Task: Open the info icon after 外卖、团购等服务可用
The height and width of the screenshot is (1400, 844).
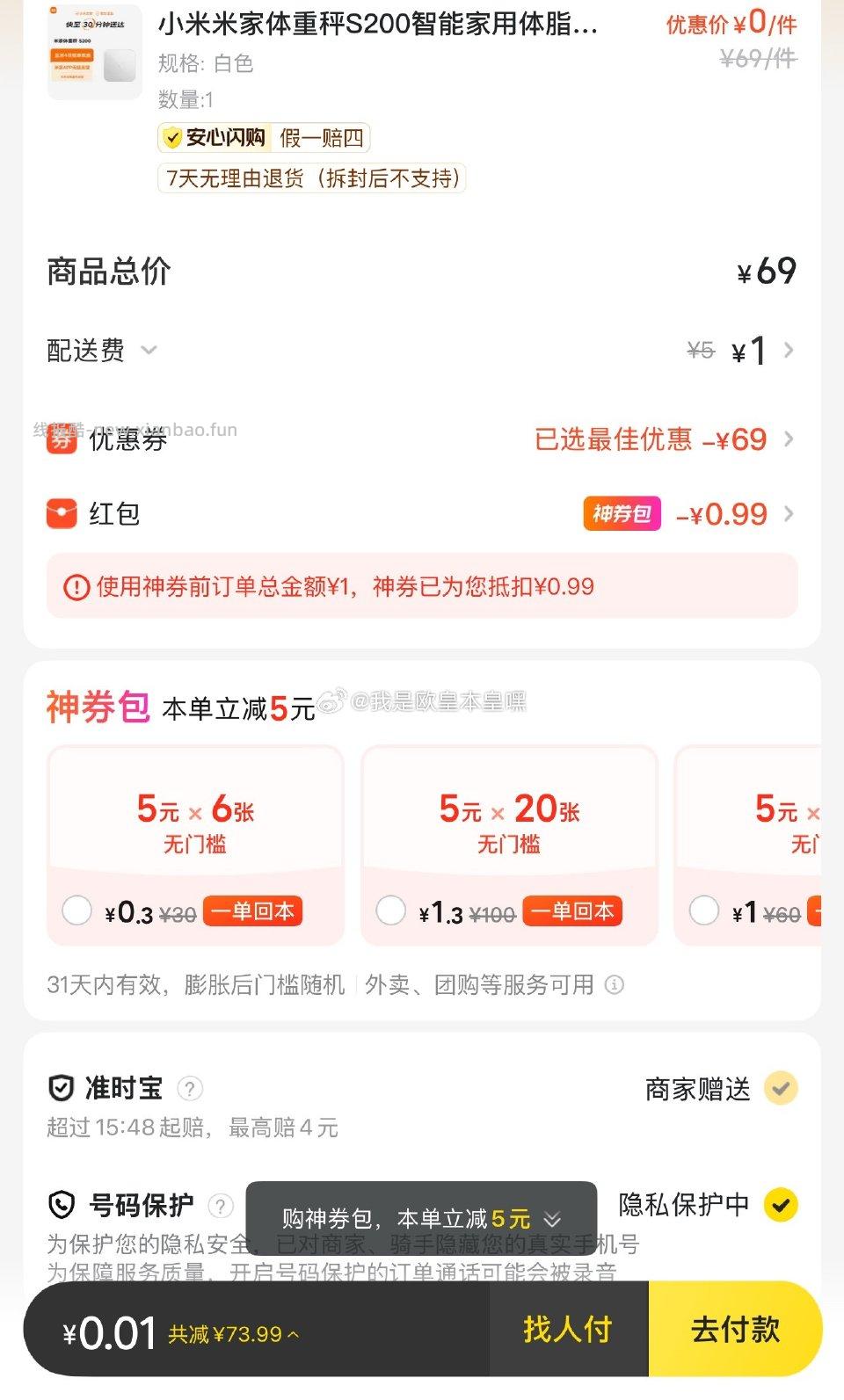Action: point(615,985)
